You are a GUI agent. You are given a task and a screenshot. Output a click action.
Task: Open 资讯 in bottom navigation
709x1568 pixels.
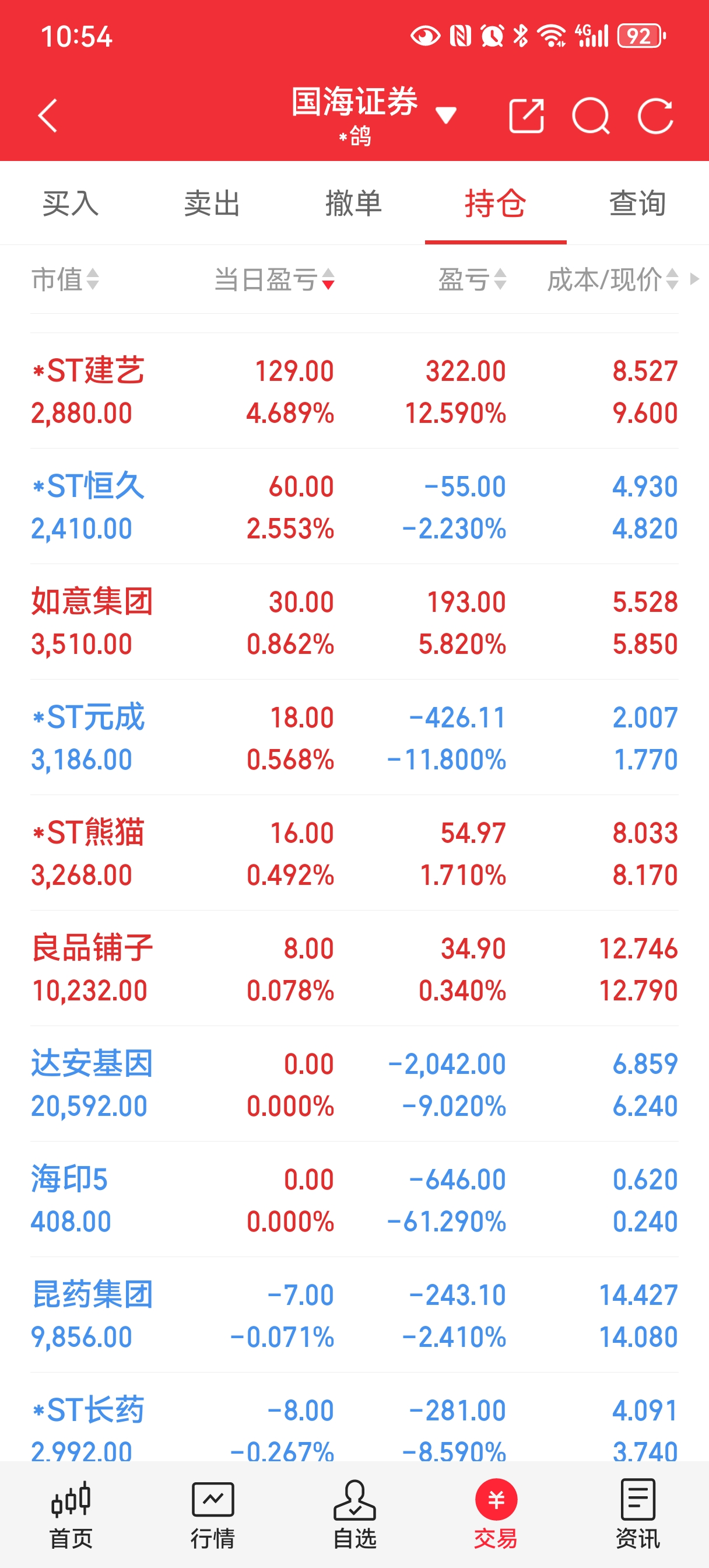638,1515
